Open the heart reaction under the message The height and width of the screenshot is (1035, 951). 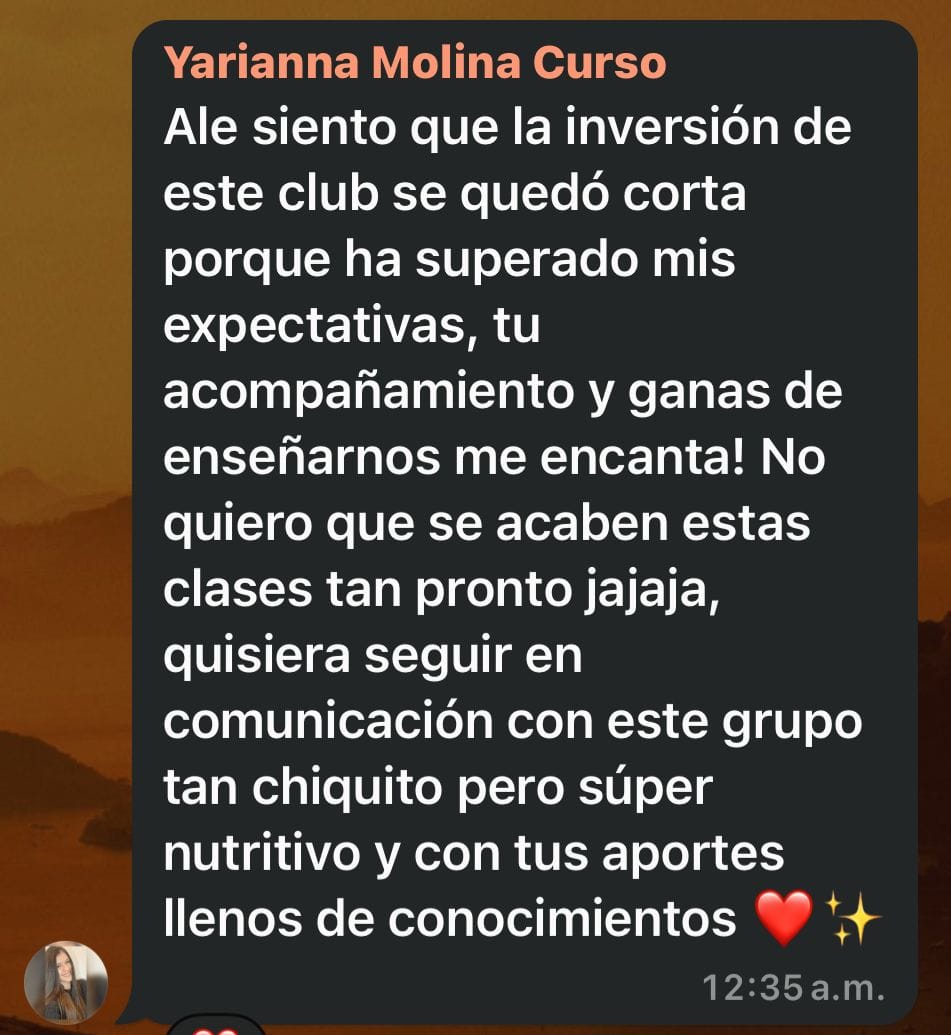pos(213,1027)
